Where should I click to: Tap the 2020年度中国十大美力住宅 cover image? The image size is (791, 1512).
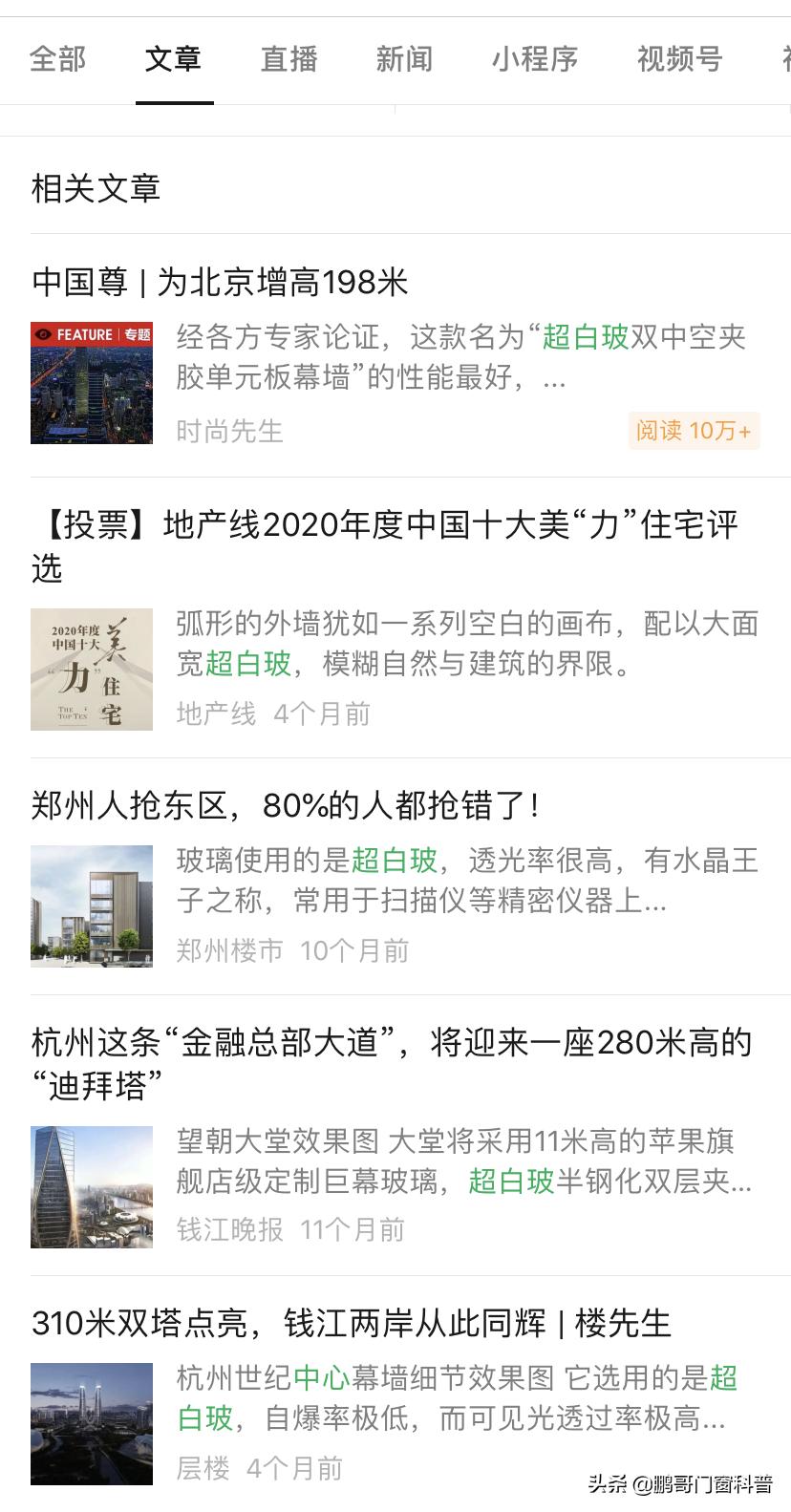(x=92, y=669)
